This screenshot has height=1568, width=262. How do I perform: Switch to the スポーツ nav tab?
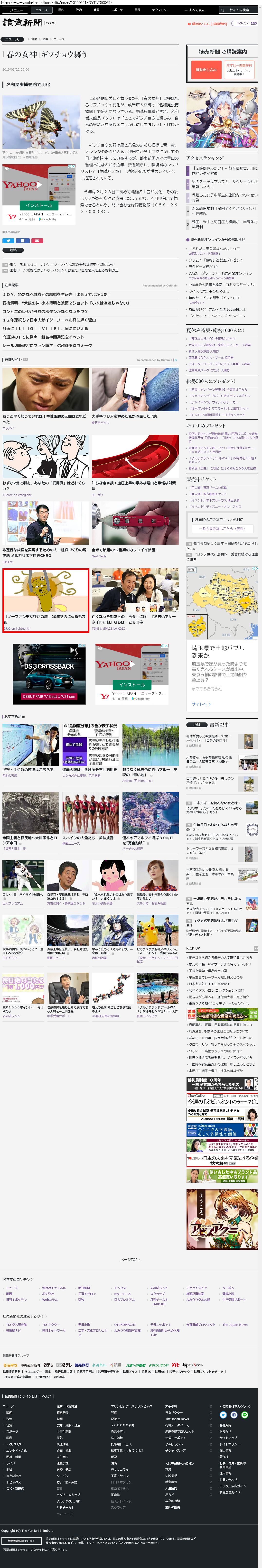[117, 10]
